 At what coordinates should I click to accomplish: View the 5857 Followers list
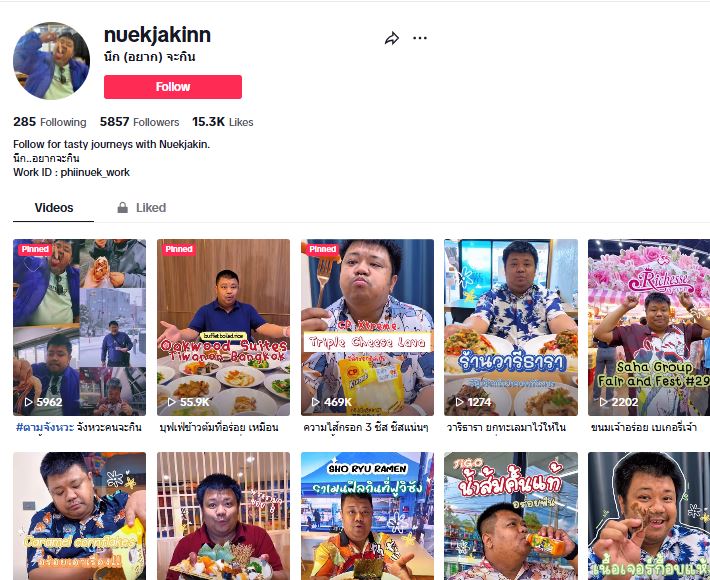(x=139, y=122)
